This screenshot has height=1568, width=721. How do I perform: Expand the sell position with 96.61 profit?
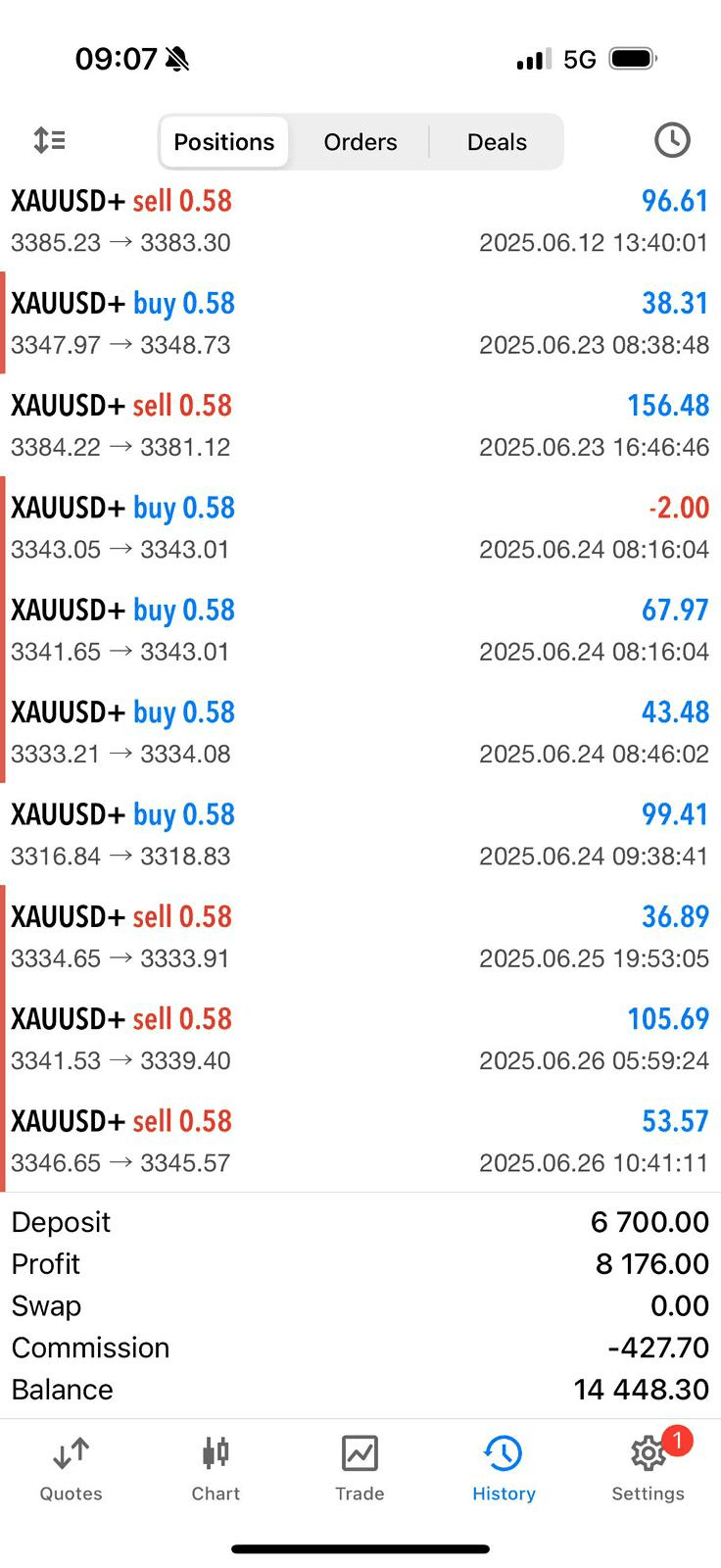(360, 221)
